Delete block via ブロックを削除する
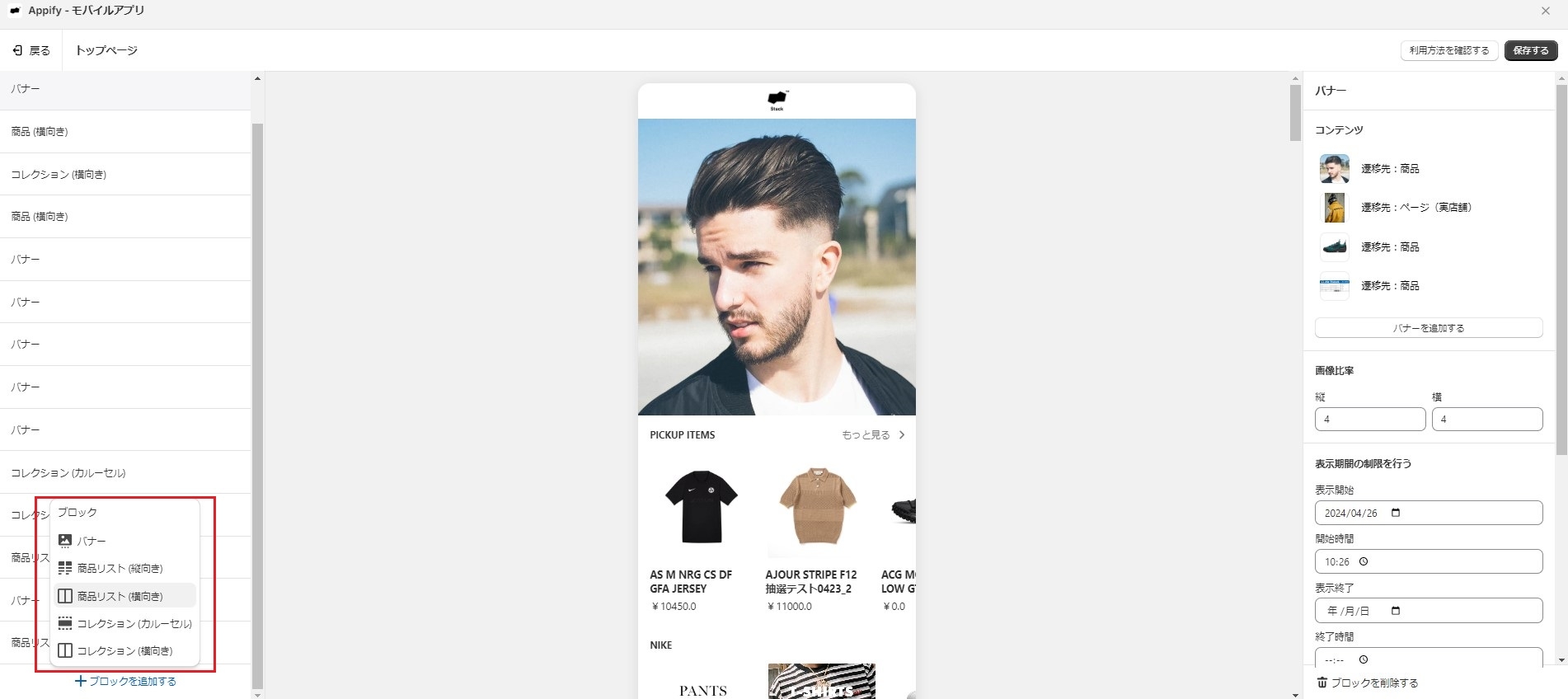The width and height of the screenshot is (1568, 699). tap(1368, 683)
